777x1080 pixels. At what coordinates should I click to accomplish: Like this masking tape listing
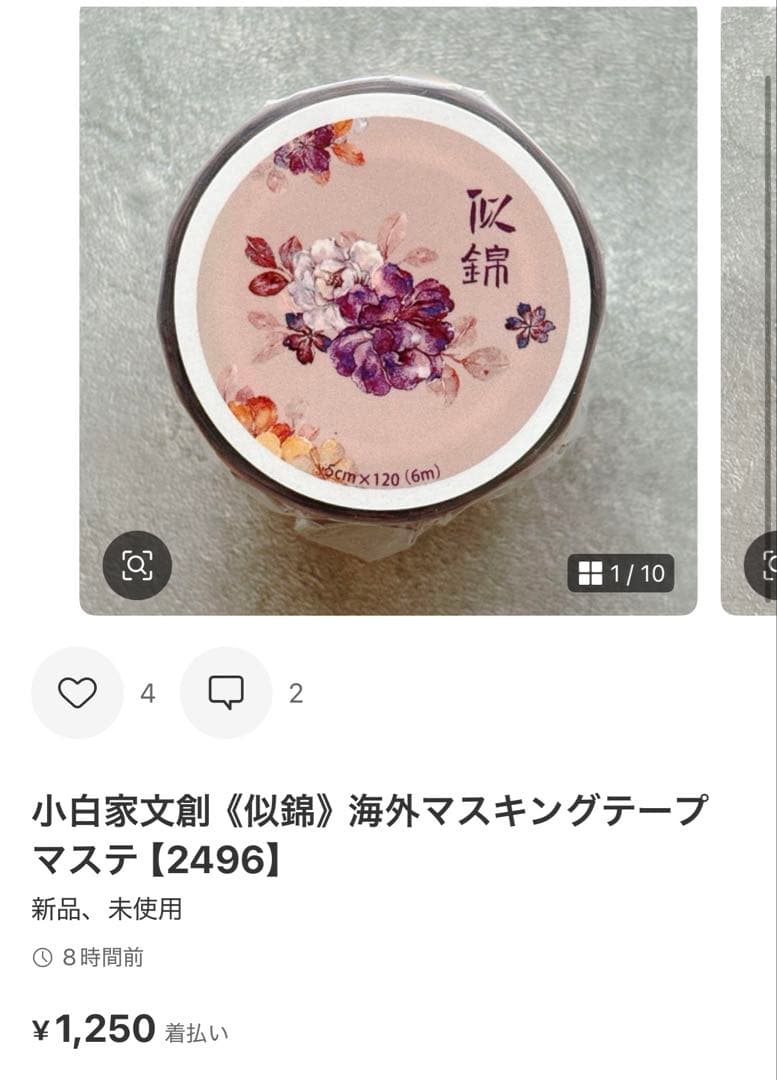coord(77,693)
